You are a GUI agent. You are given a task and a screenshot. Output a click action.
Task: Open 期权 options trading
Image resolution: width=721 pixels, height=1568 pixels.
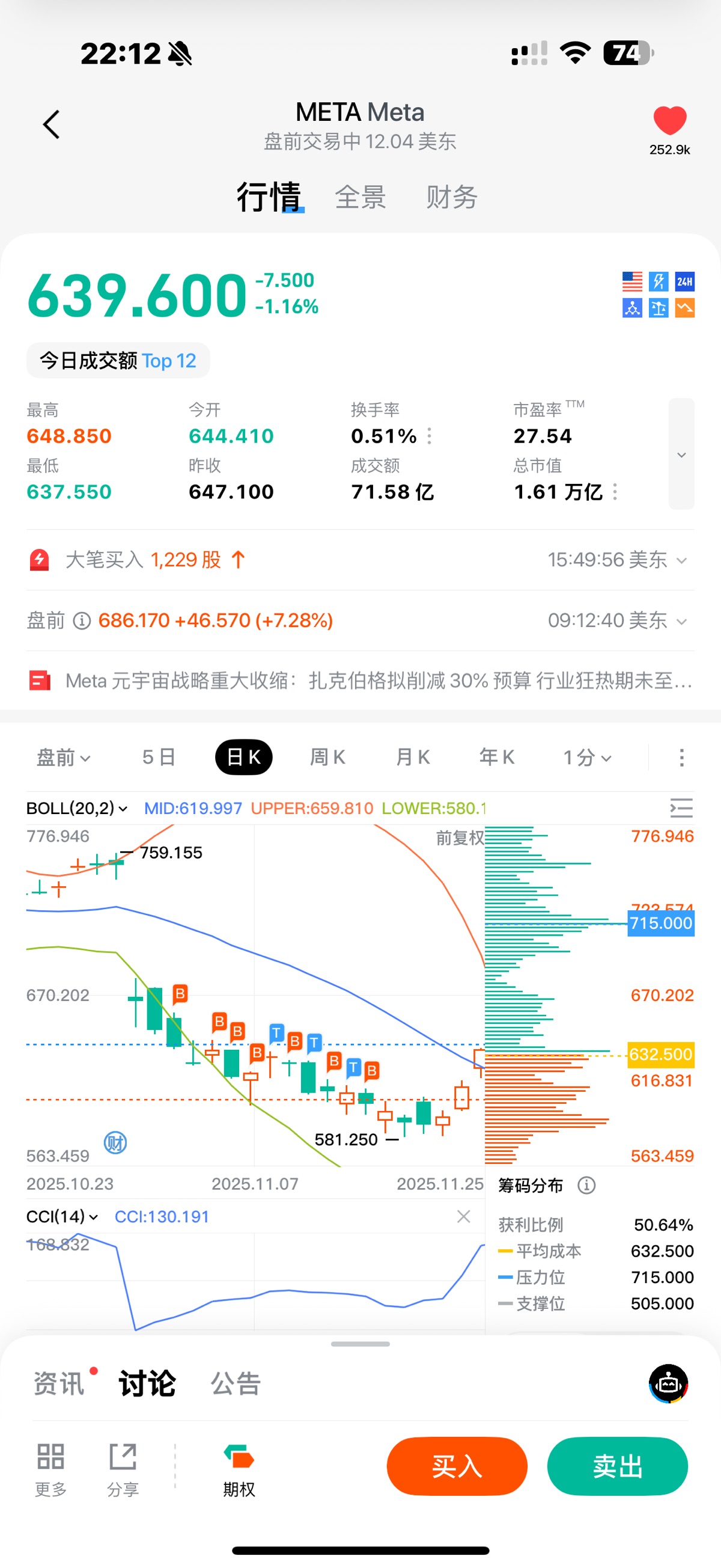(x=239, y=1469)
